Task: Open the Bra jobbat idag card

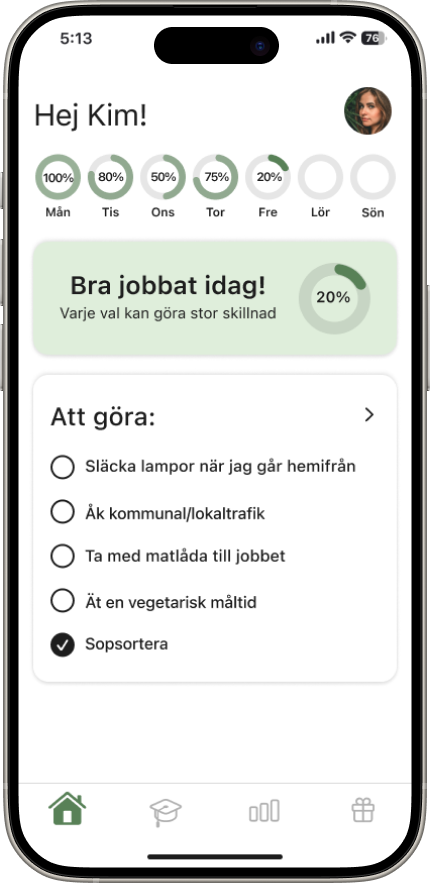Action: [215, 298]
